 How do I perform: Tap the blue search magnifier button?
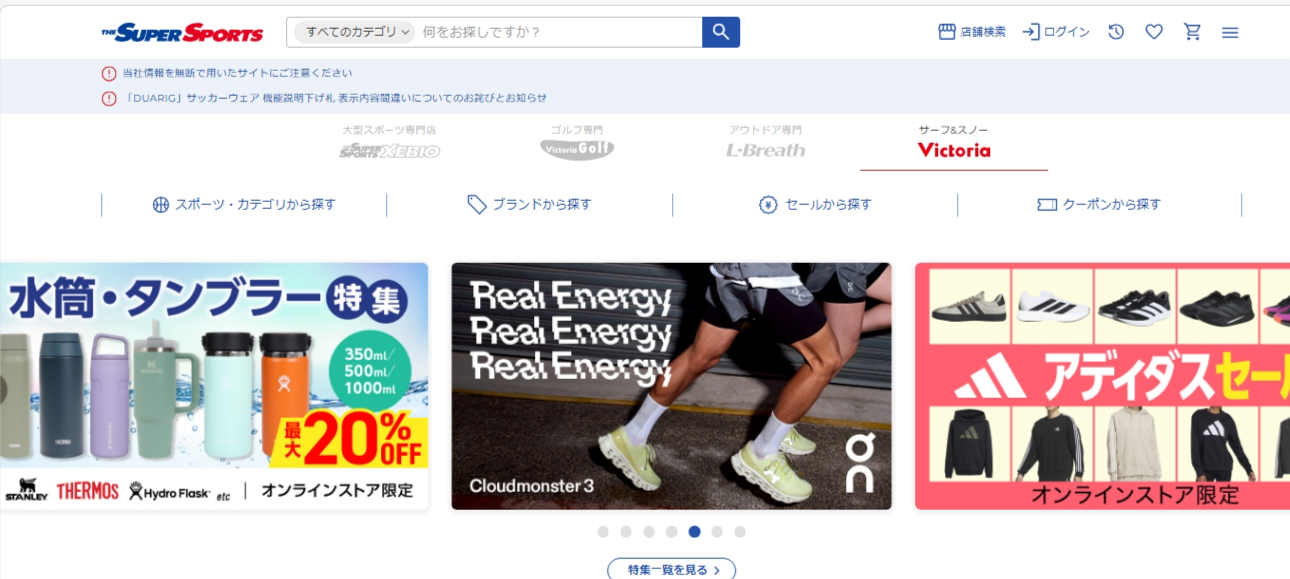[721, 32]
